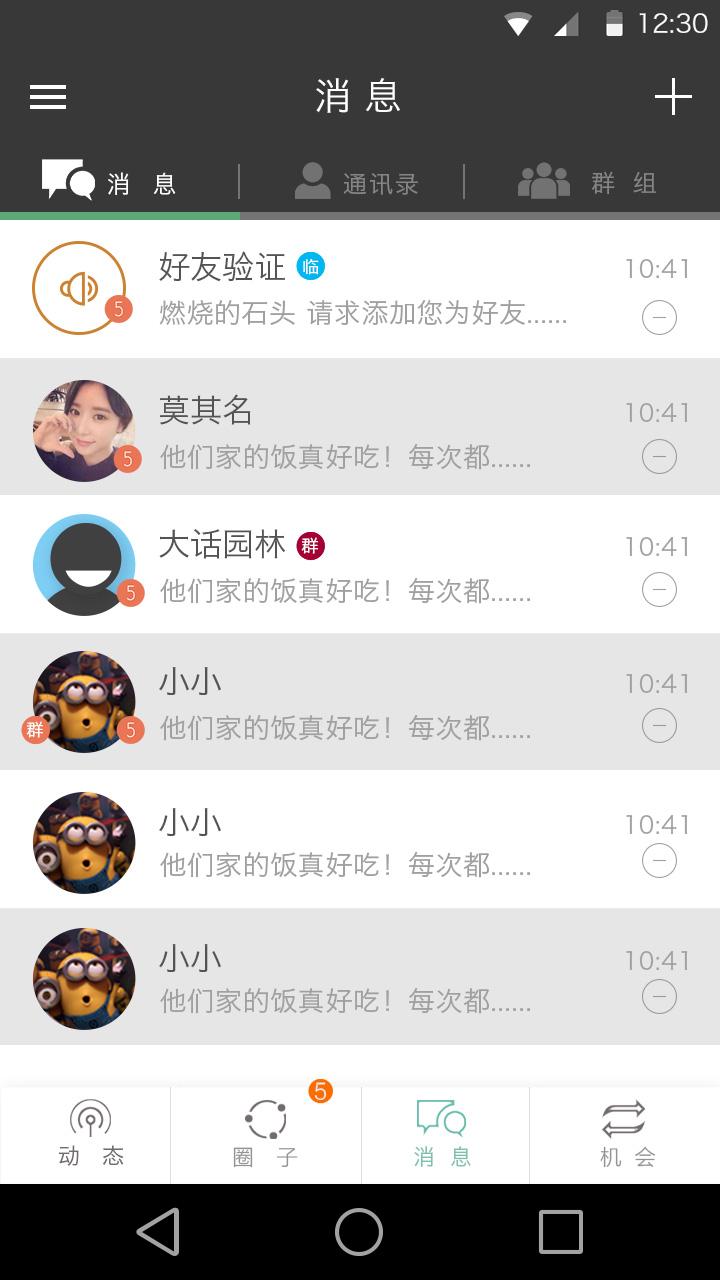Image resolution: width=720 pixels, height=1280 pixels.
Task: Click the minus circle on the second 小小 row
Action: coord(659,860)
